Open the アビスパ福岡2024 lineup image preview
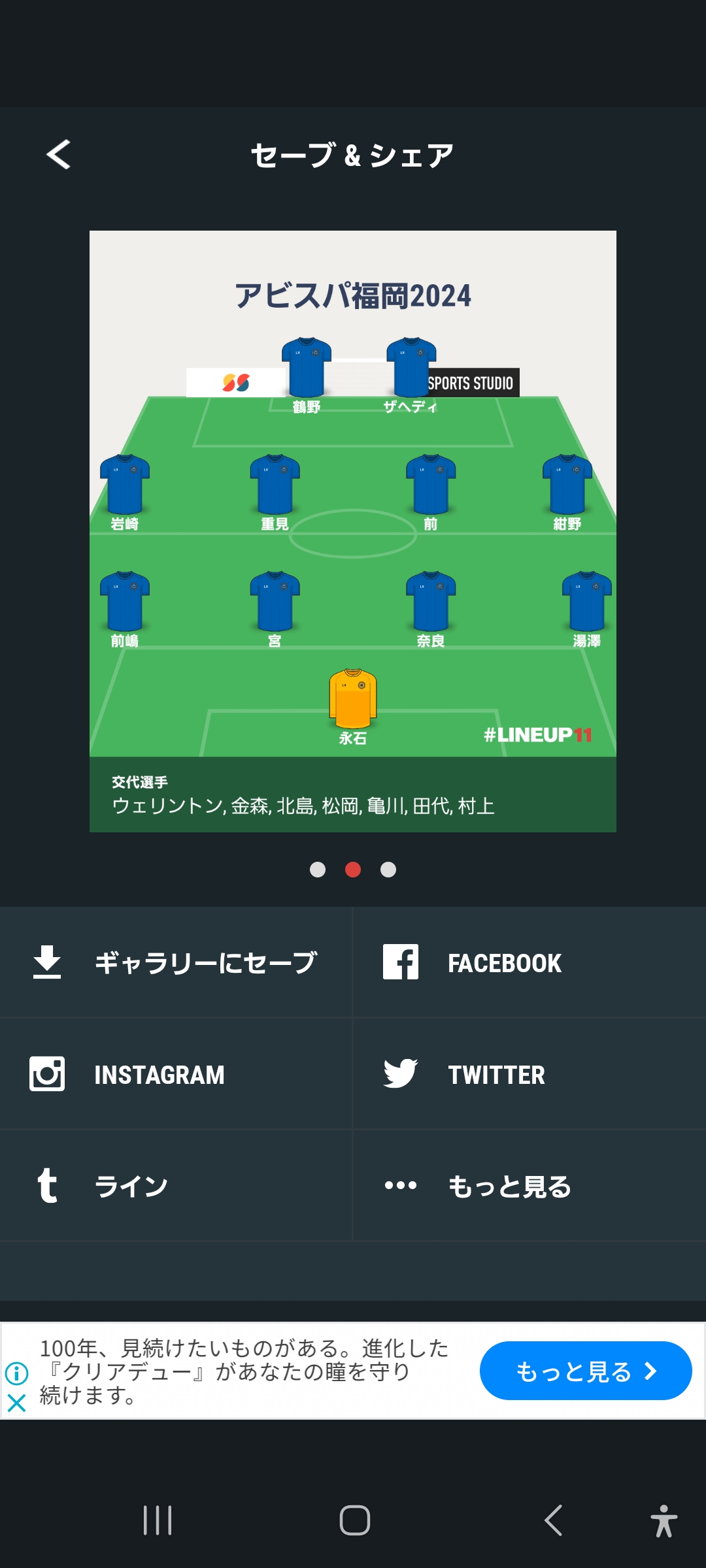The image size is (706, 1568). 353,531
